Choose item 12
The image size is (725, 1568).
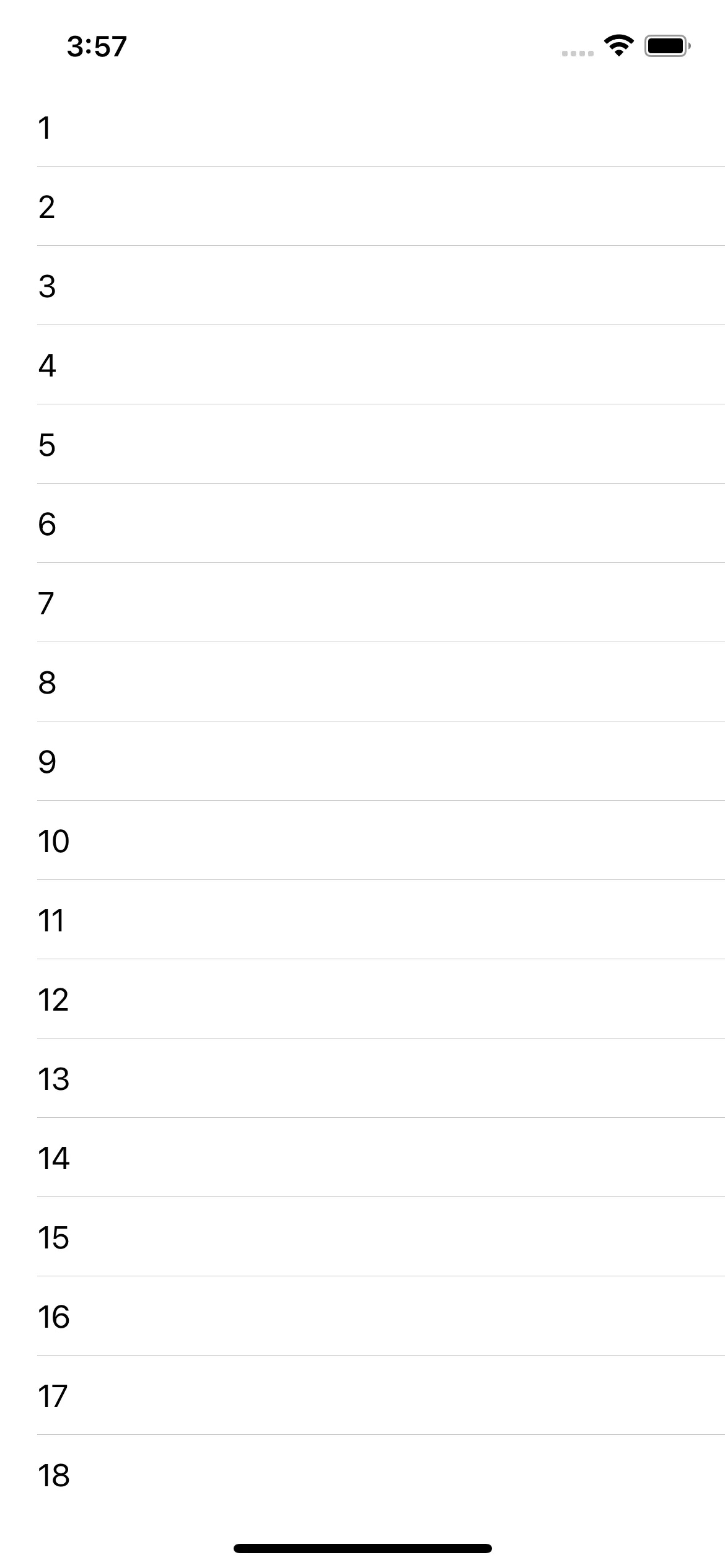click(362, 1000)
